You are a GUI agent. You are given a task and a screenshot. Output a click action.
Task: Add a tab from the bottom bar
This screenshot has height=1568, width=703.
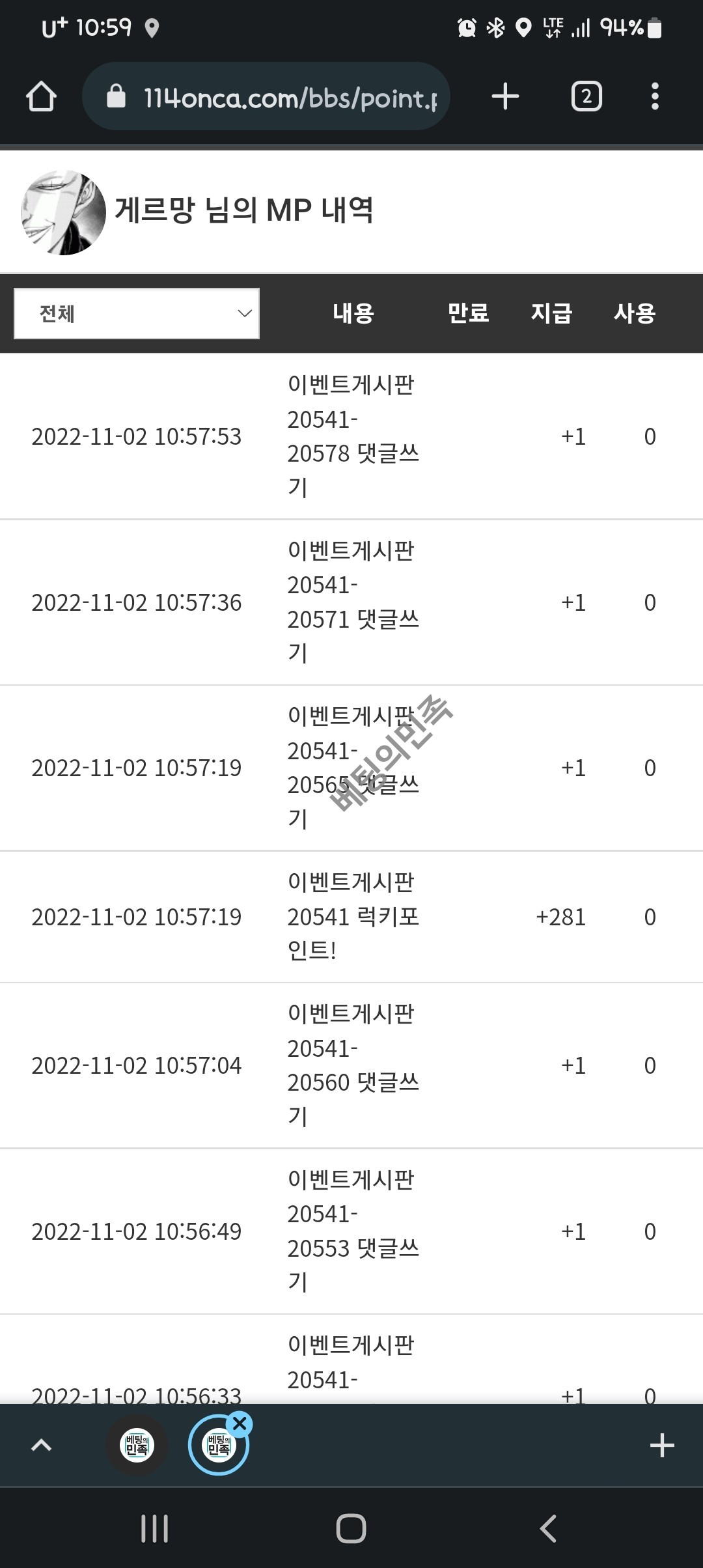[x=661, y=1446]
